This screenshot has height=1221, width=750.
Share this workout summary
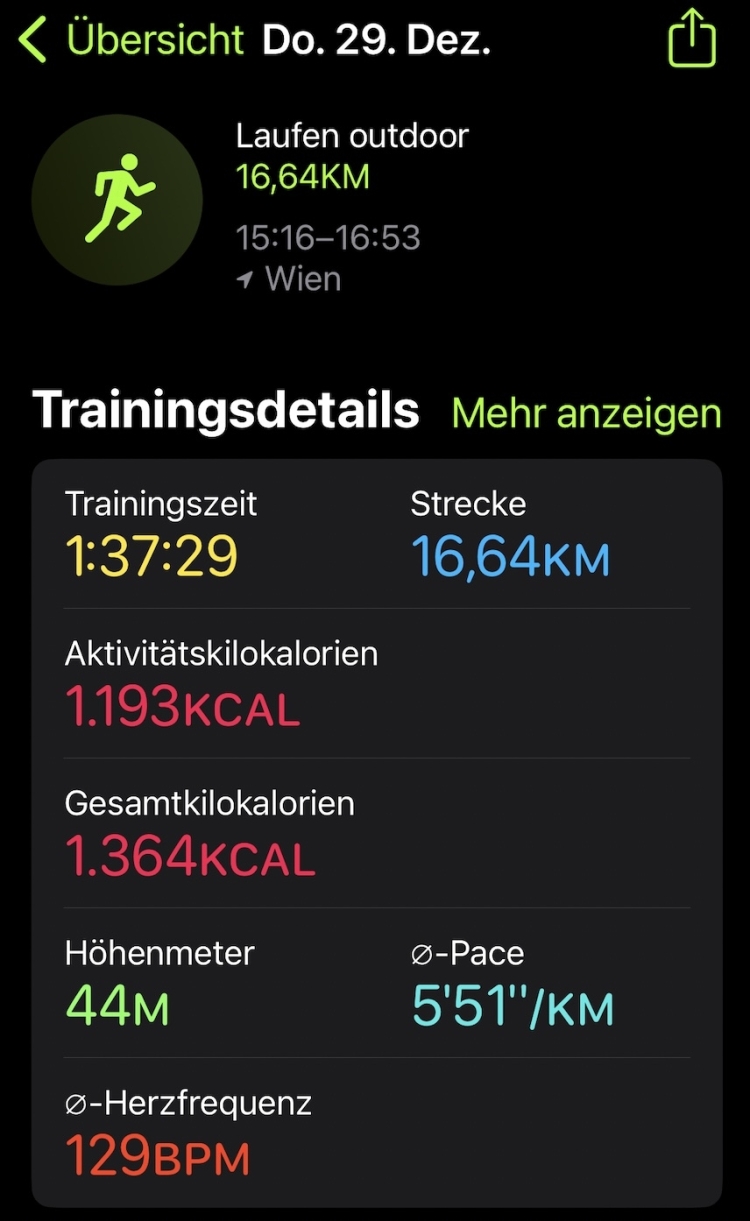point(692,41)
